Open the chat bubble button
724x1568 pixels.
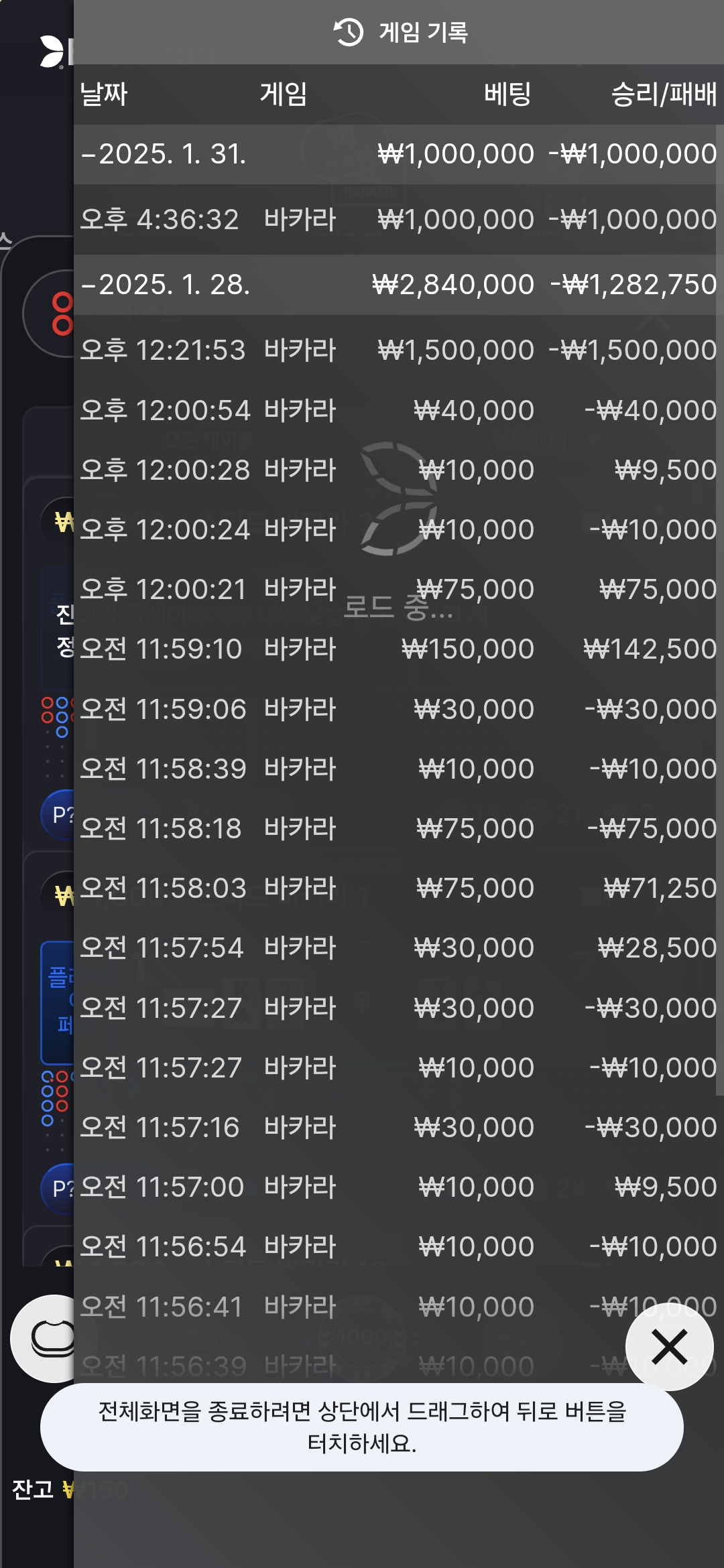(47, 1339)
